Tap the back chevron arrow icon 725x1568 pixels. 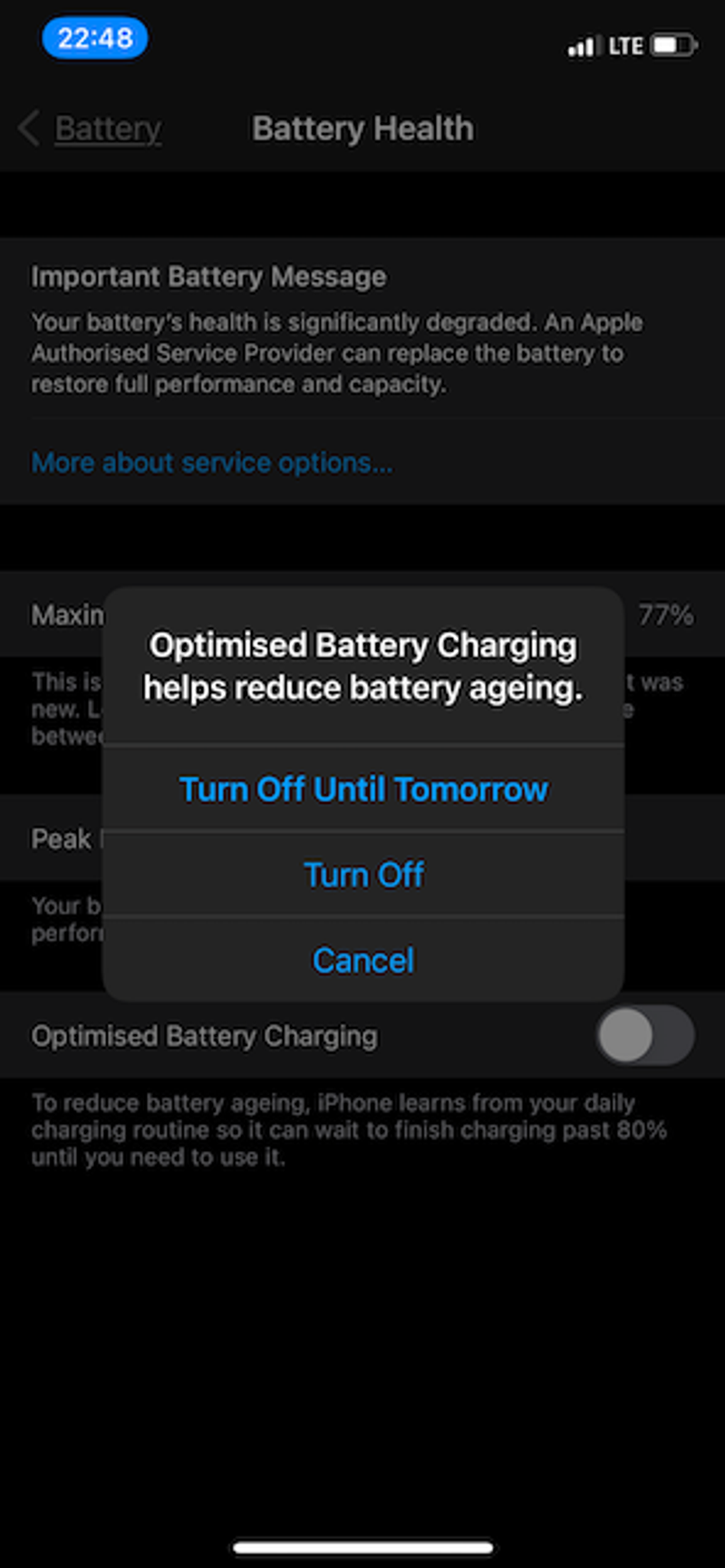[27, 129]
